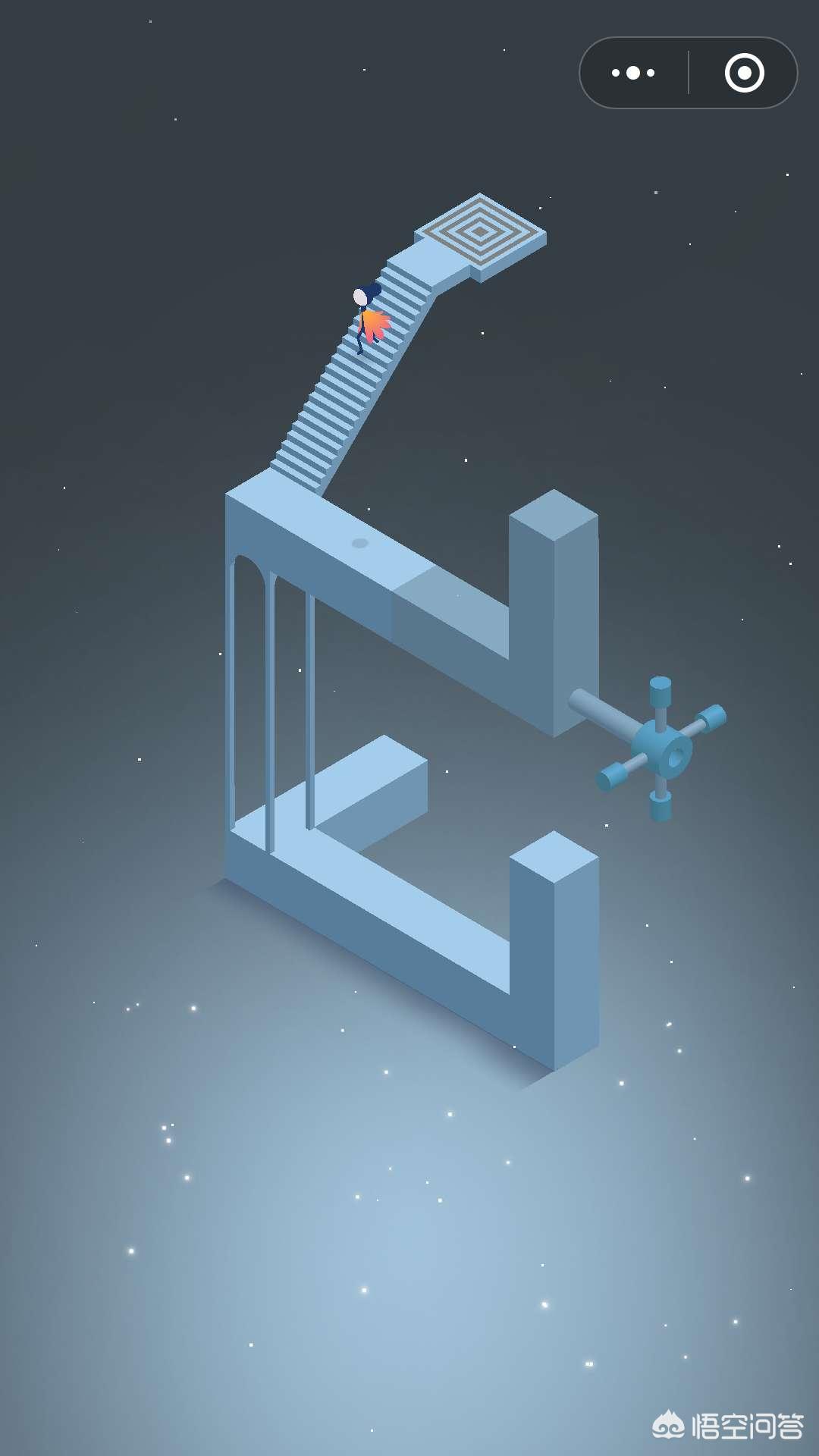Tap the round button on the walkway

tap(360, 543)
